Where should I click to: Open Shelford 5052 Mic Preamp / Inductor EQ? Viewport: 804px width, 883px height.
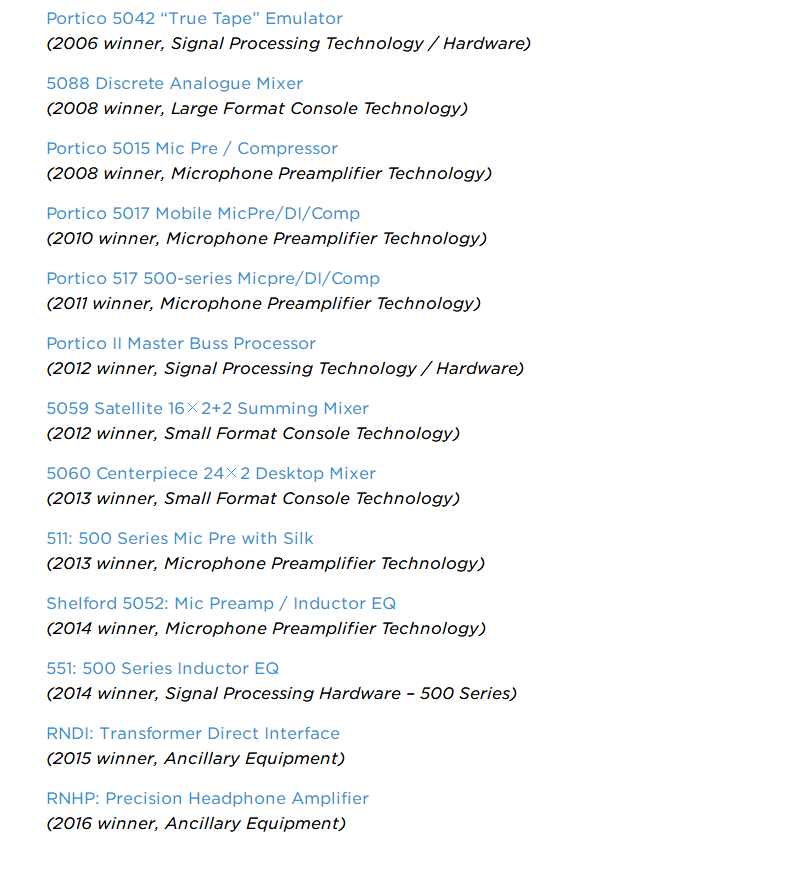point(221,603)
